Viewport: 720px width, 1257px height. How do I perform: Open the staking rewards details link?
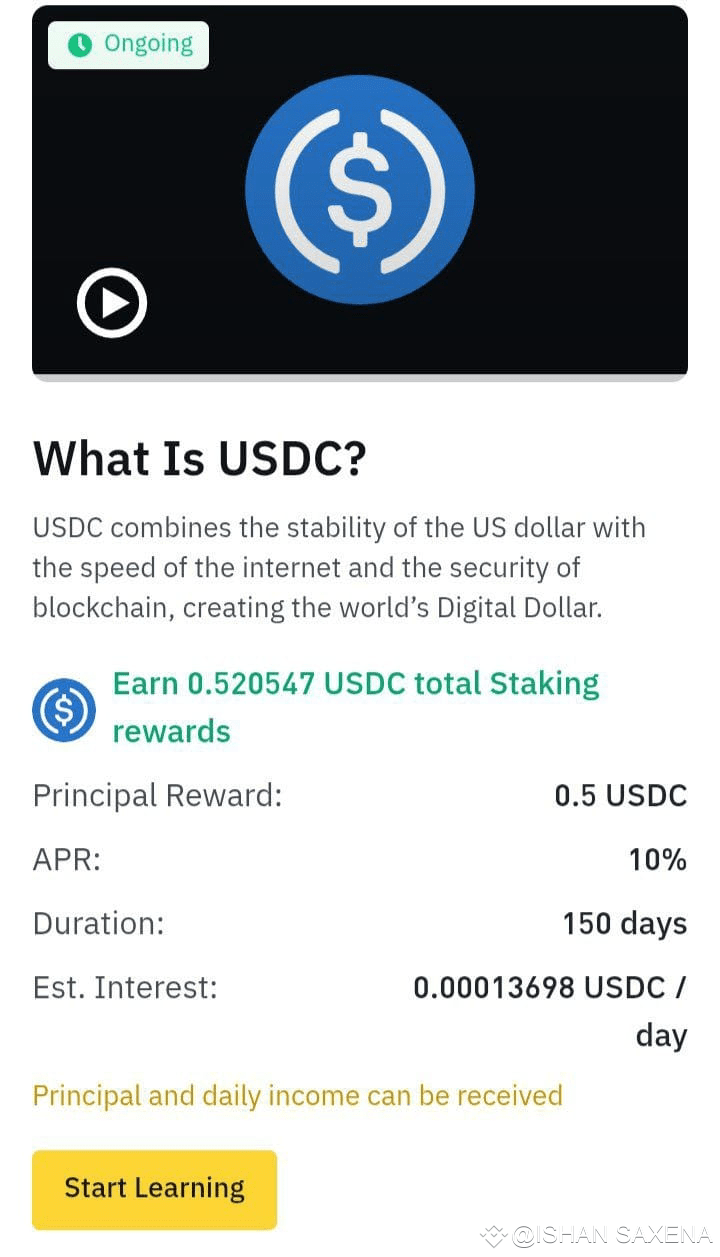pos(356,705)
